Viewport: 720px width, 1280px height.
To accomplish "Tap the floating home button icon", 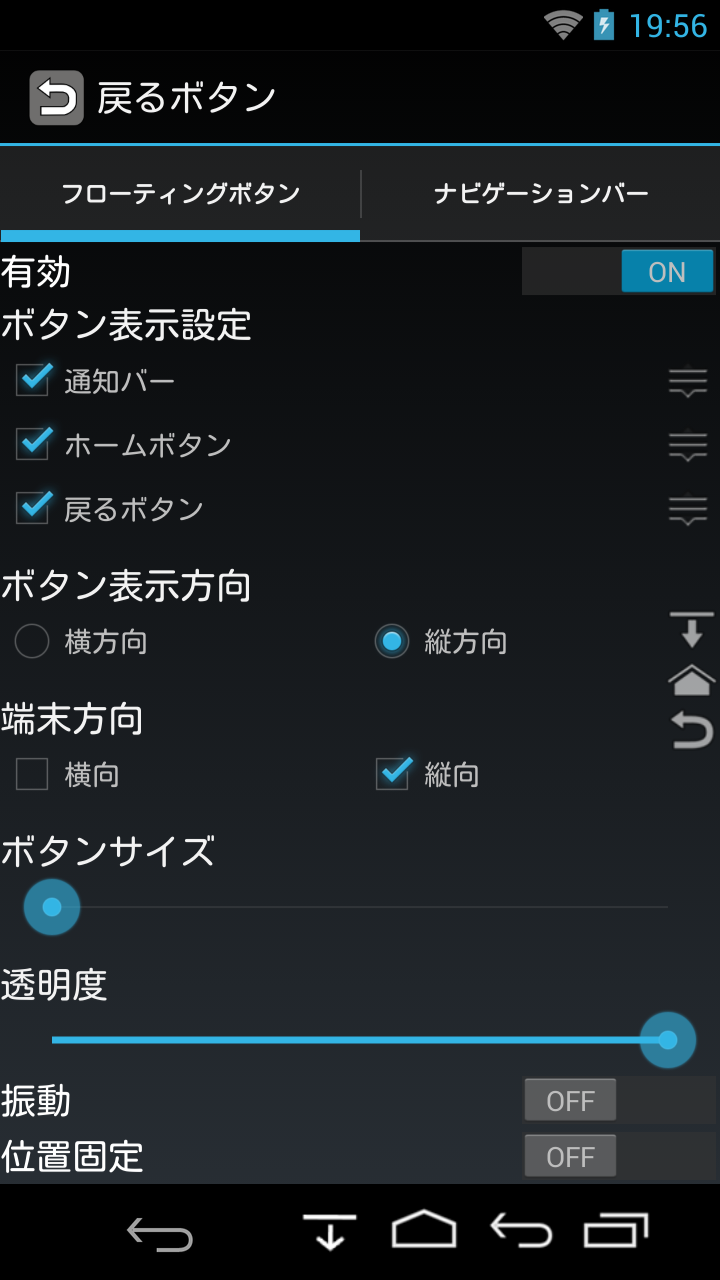I will click(691, 681).
